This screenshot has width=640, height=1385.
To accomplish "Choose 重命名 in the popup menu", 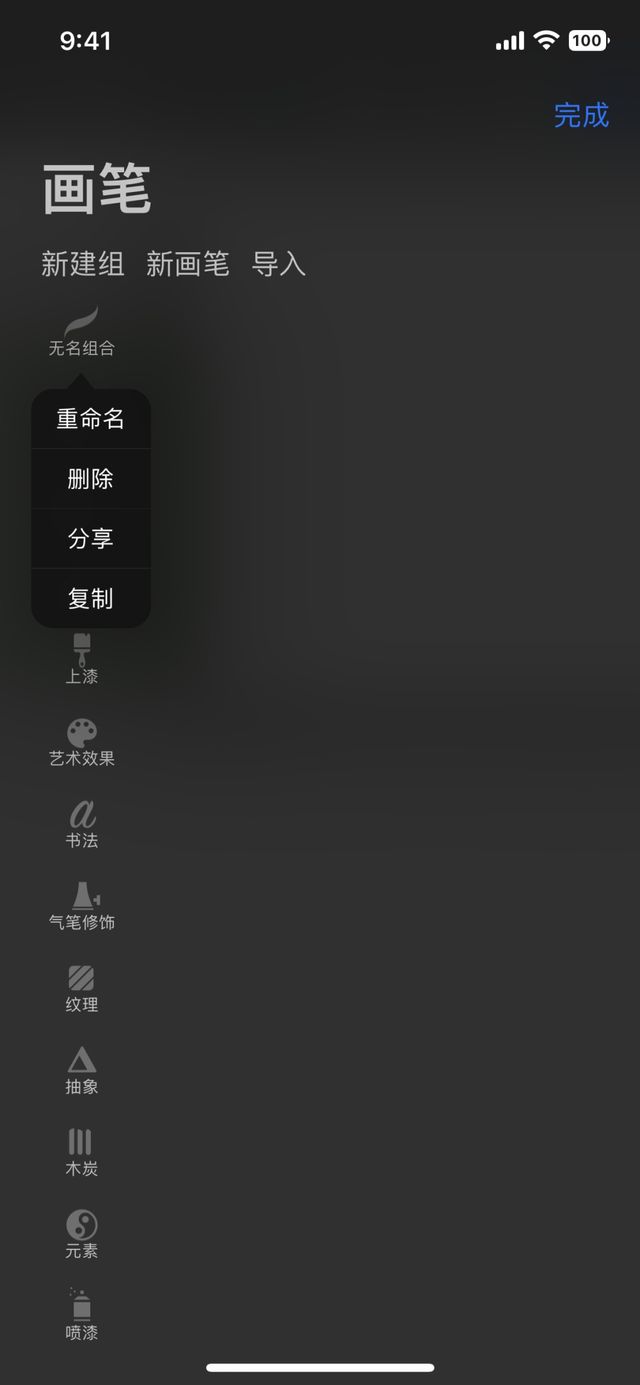I will tap(91, 419).
